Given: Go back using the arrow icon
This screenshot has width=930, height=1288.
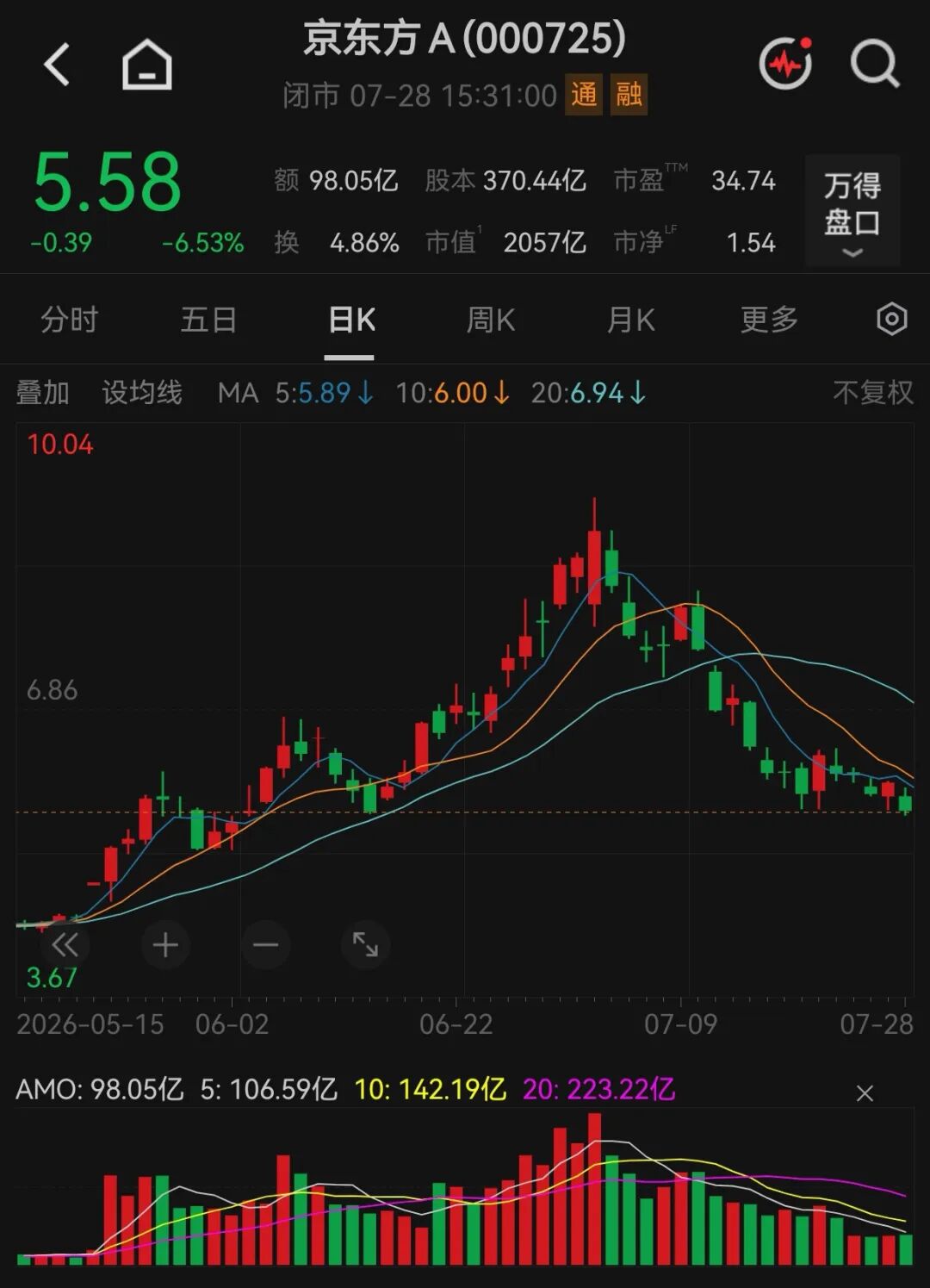Looking at the screenshot, I should (x=57, y=65).
